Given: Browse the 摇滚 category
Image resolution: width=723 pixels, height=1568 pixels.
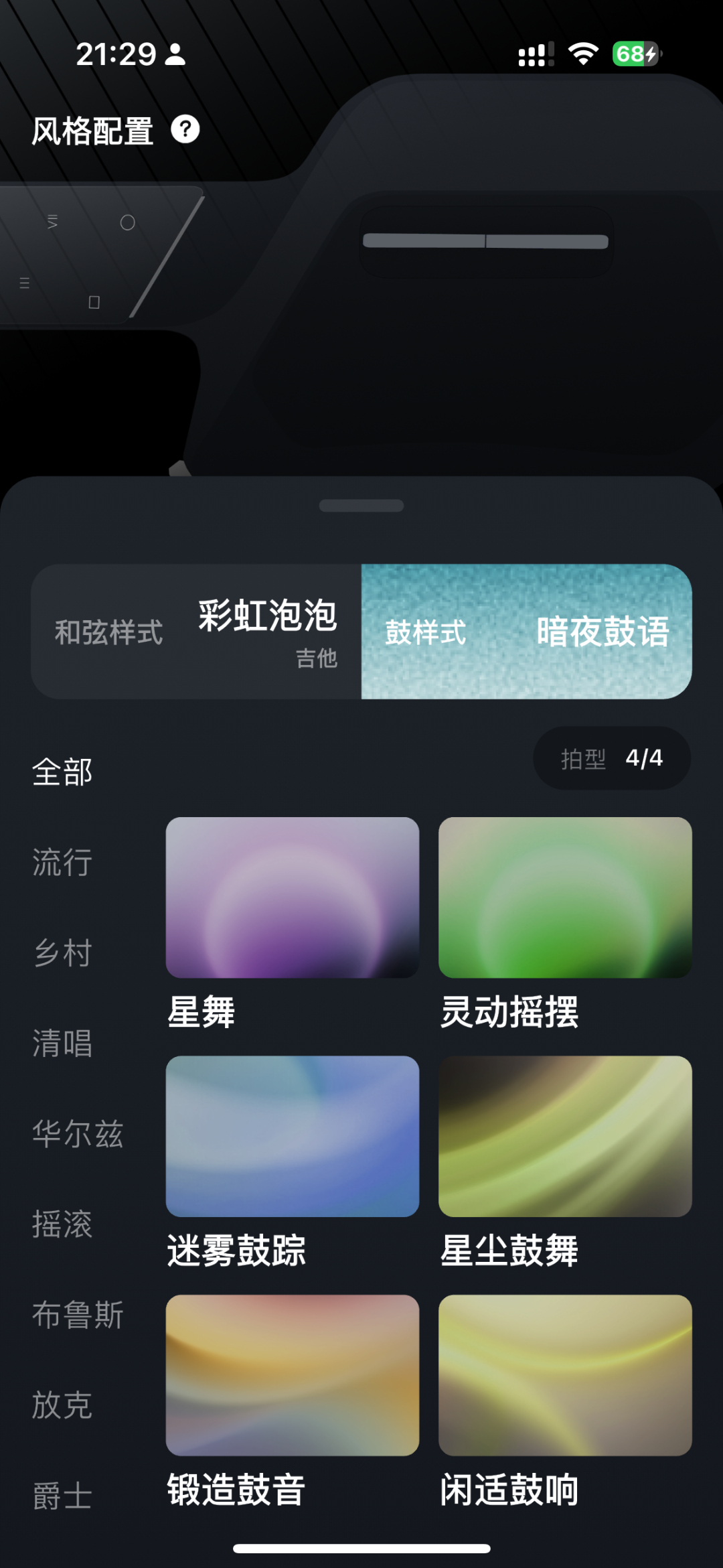Looking at the screenshot, I should pyautogui.click(x=62, y=1224).
